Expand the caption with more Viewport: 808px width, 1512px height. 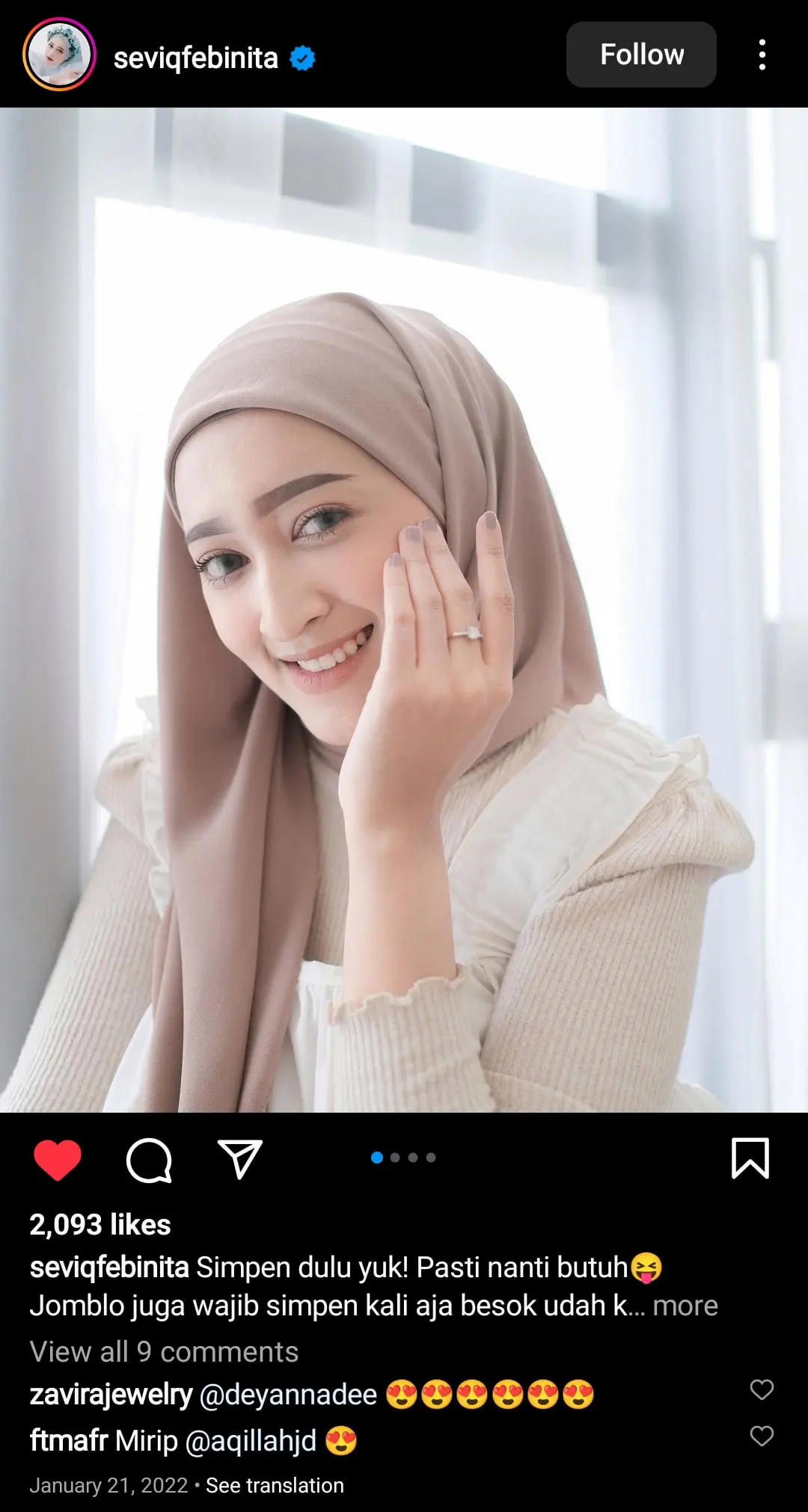pos(685,1306)
